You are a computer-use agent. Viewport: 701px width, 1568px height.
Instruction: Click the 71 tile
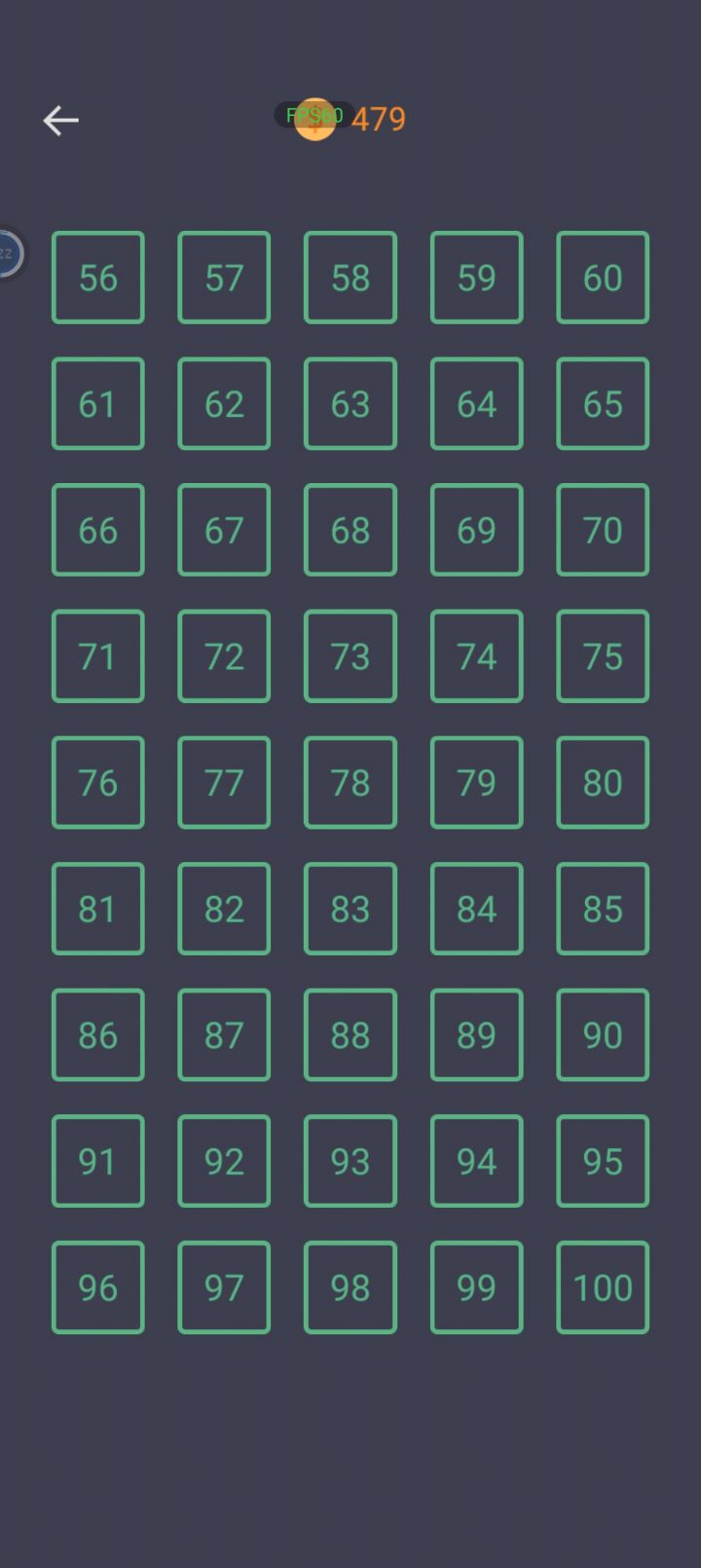pos(97,655)
